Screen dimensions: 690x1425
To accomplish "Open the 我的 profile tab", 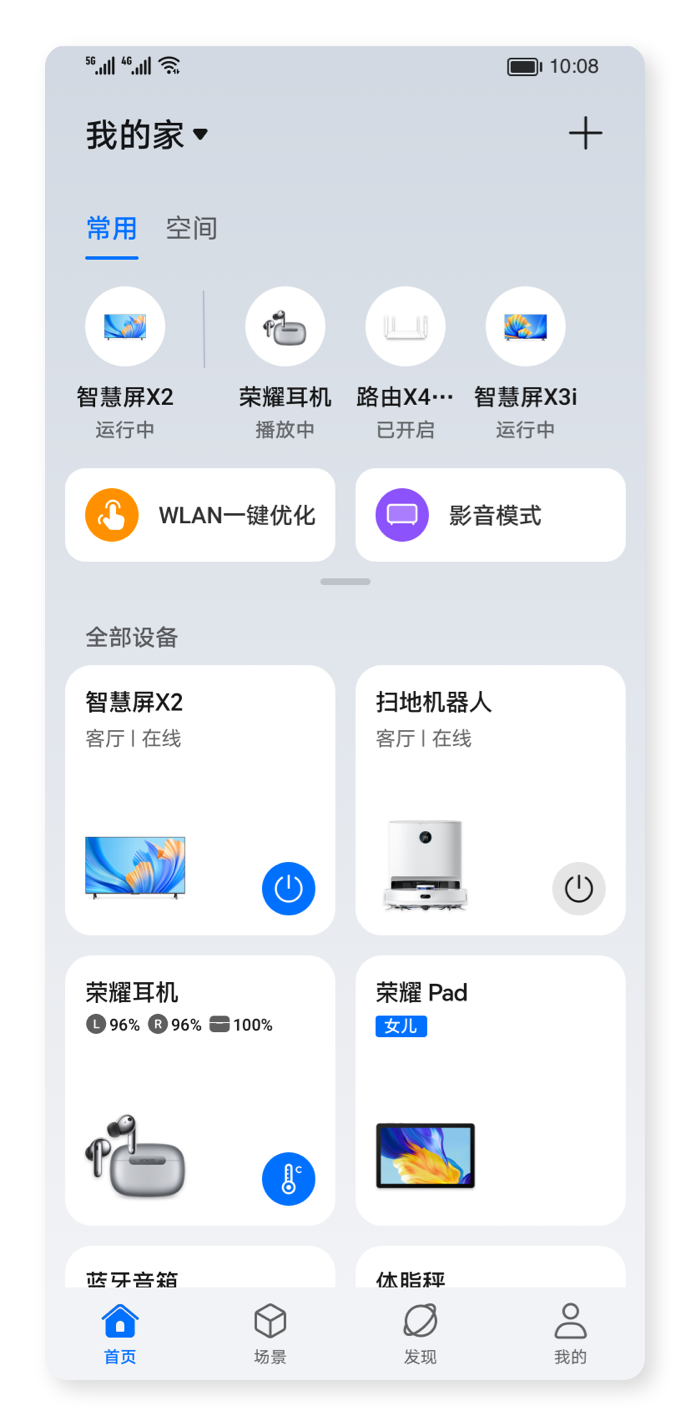I will coord(570,1334).
